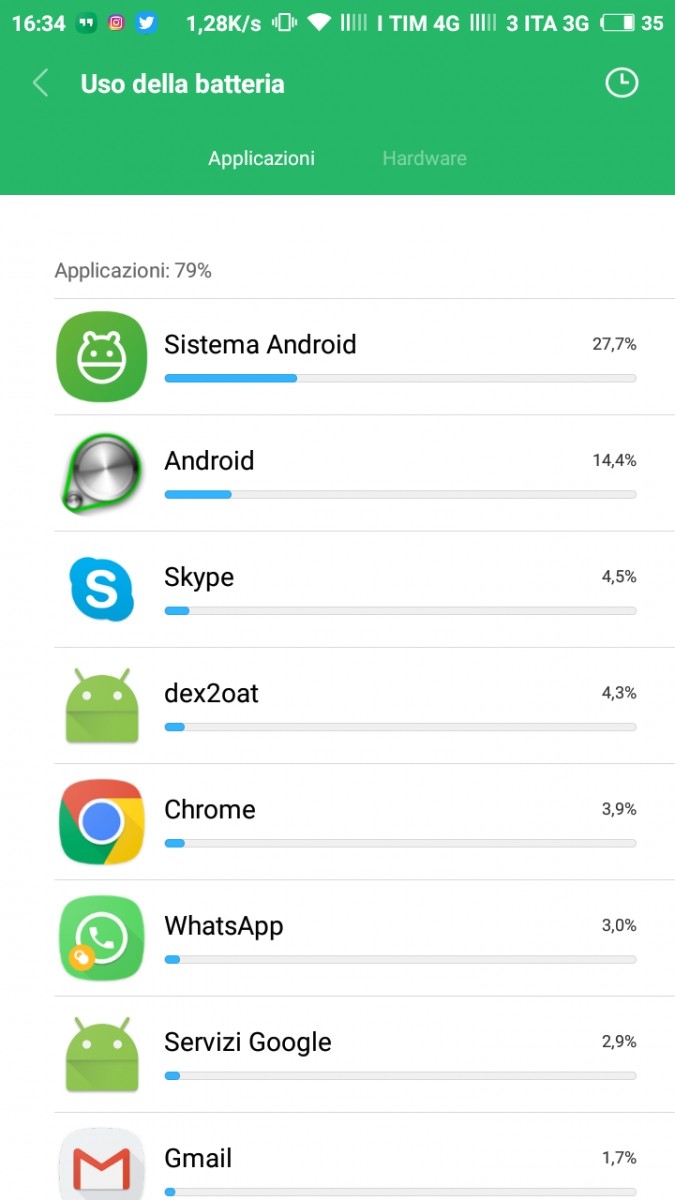This screenshot has width=675, height=1200.
Task: Go back from Uso della batteria
Action: 41,83
